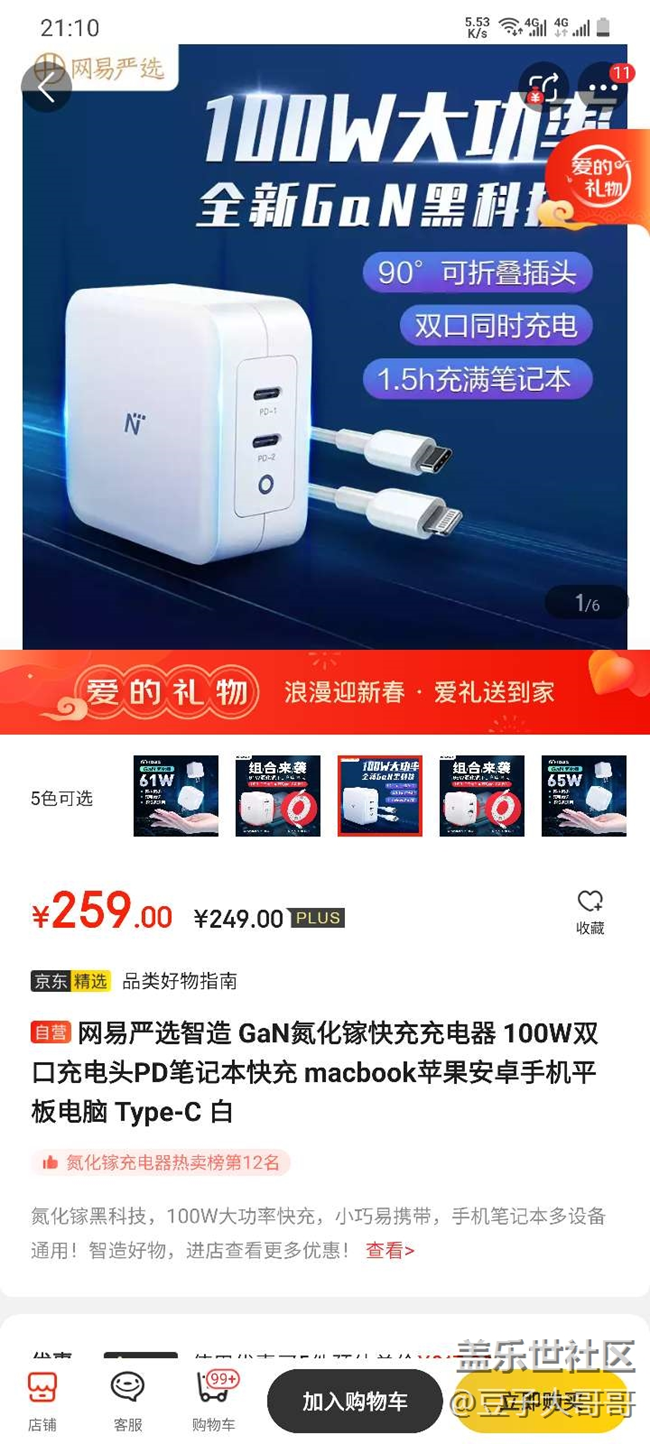The image size is (650, 1444).
Task: Buy now with 立即购买
Action: [540, 1401]
